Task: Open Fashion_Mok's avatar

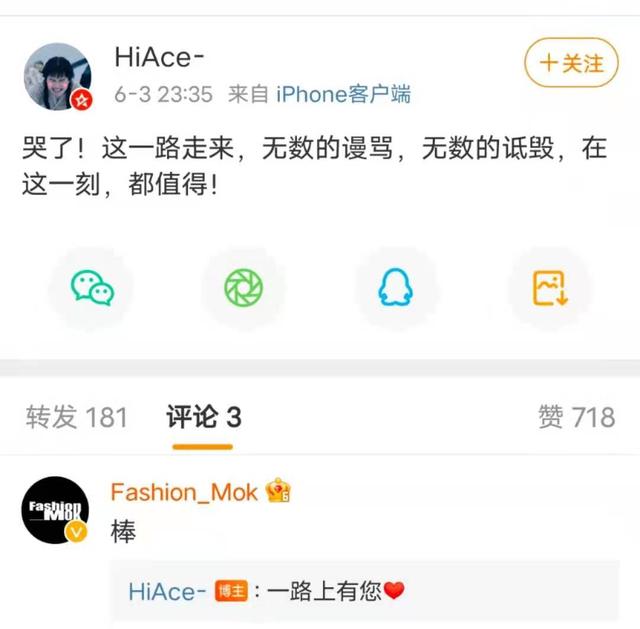Action: (x=57, y=512)
